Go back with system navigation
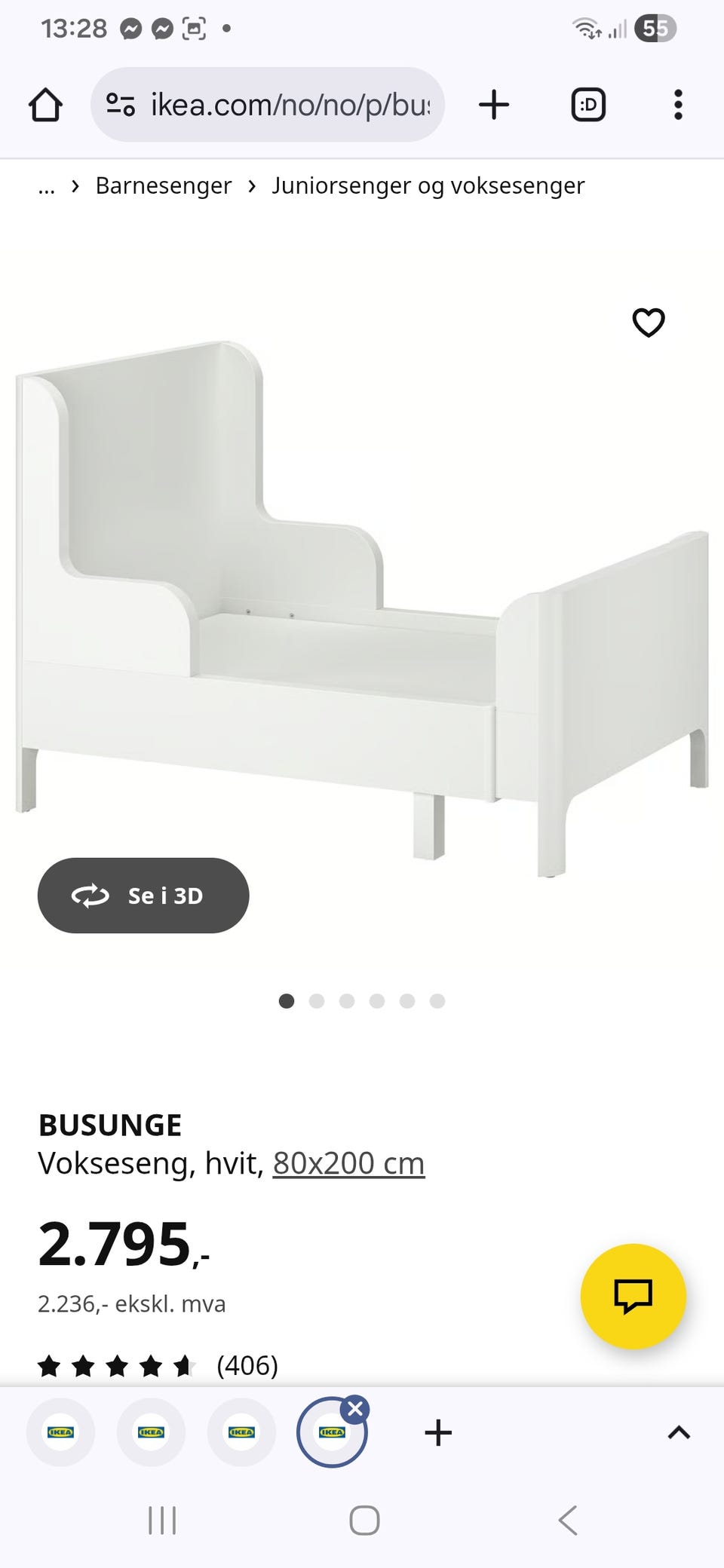Viewport: 724px width, 1568px height. (x=568, y=1521)
